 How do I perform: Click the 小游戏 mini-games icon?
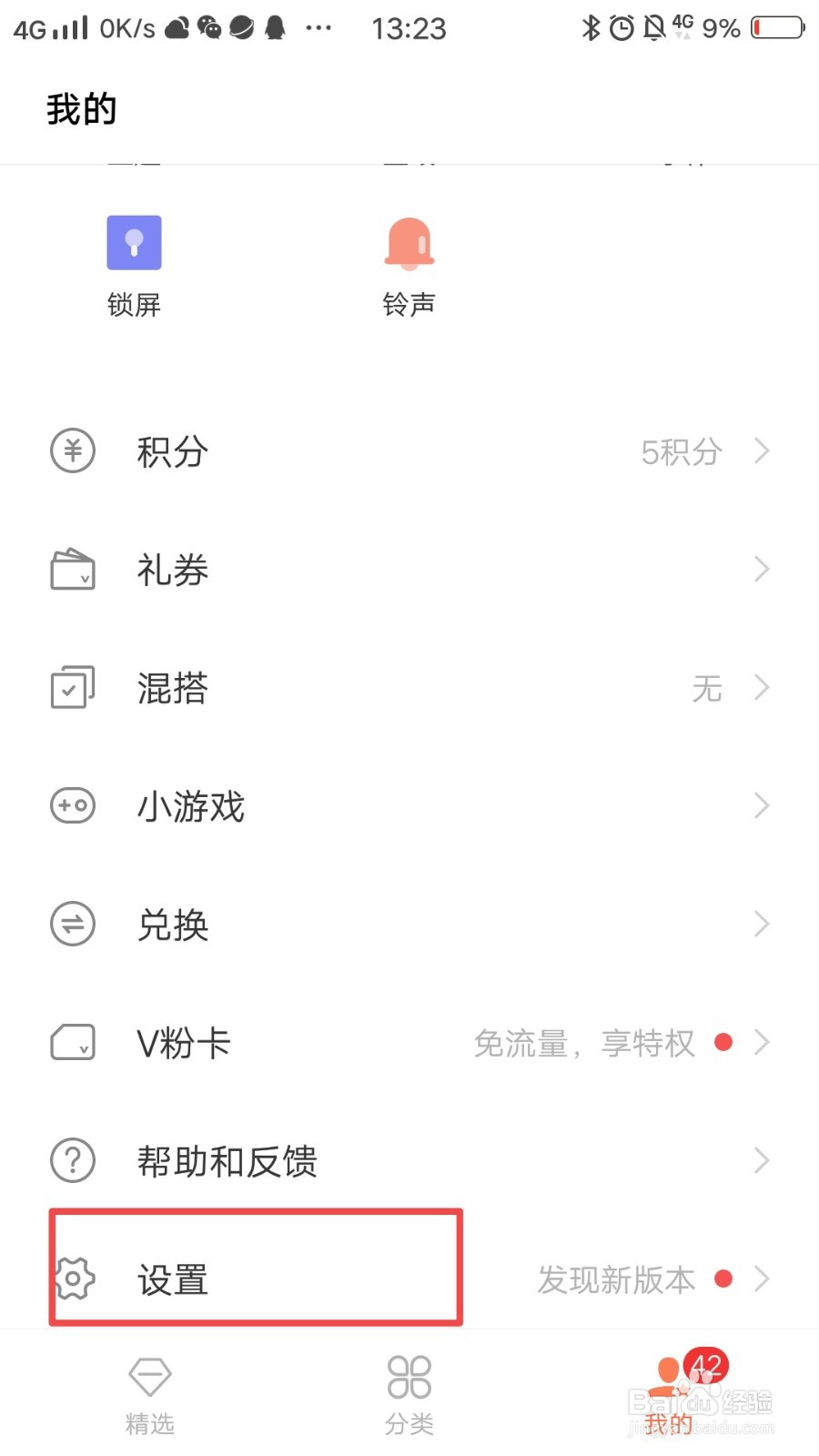click(72, 805)
